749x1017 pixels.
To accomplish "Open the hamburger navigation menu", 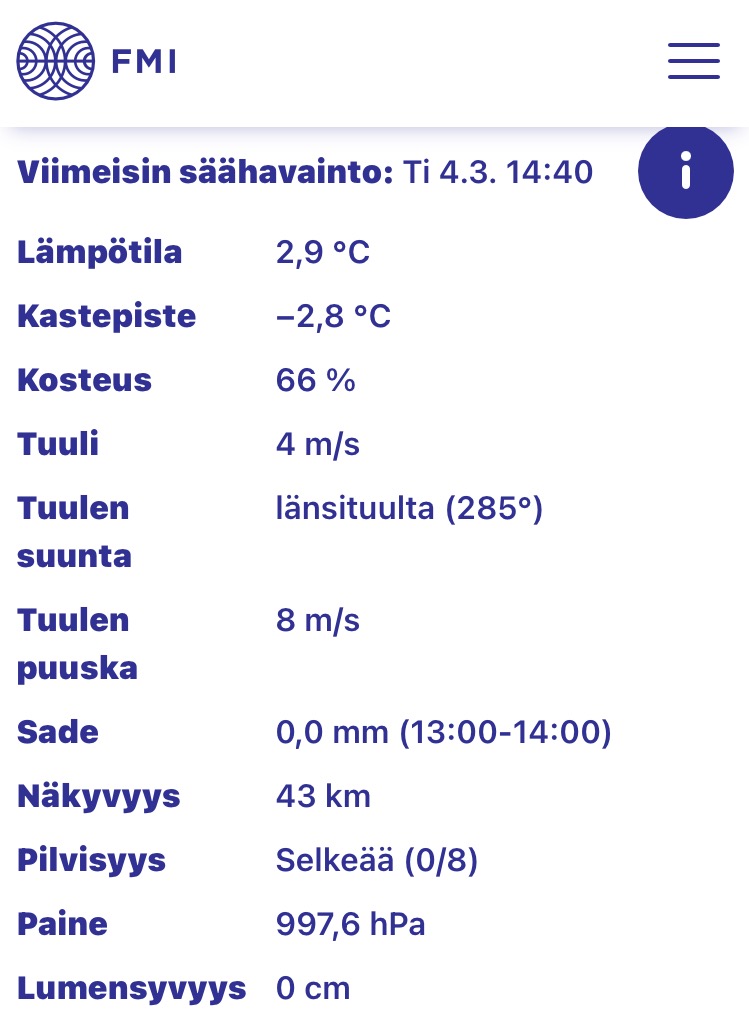I will click(694, 61).
